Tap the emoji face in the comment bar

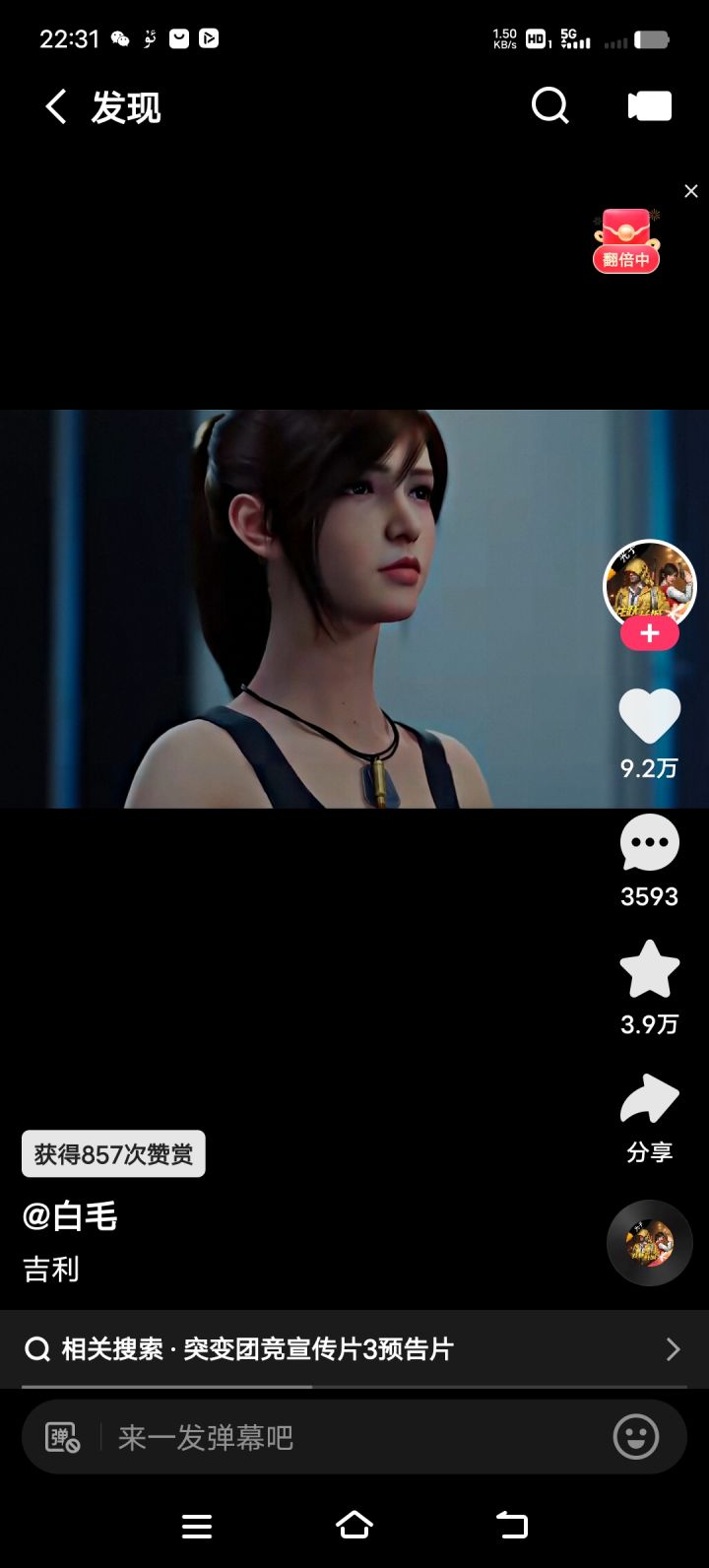(636, 1437)
